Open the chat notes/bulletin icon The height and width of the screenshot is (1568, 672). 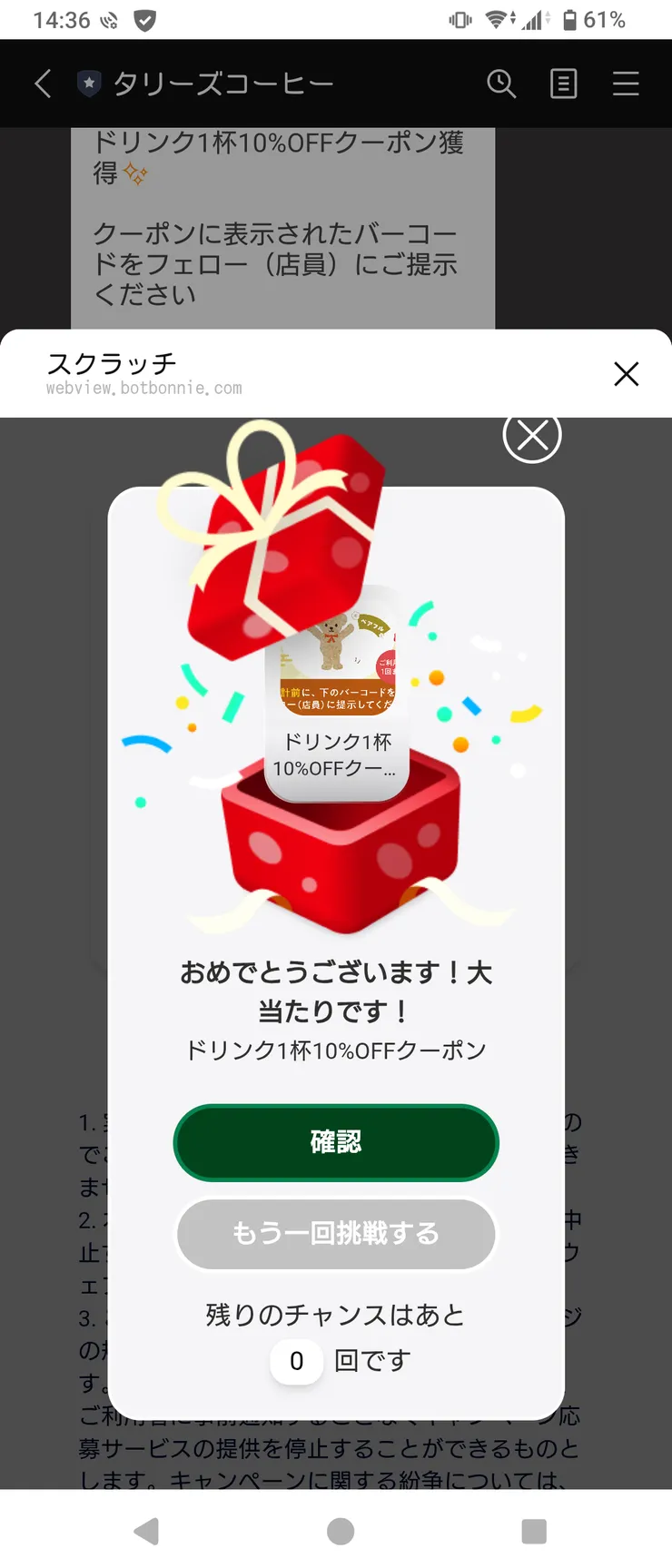563,84
